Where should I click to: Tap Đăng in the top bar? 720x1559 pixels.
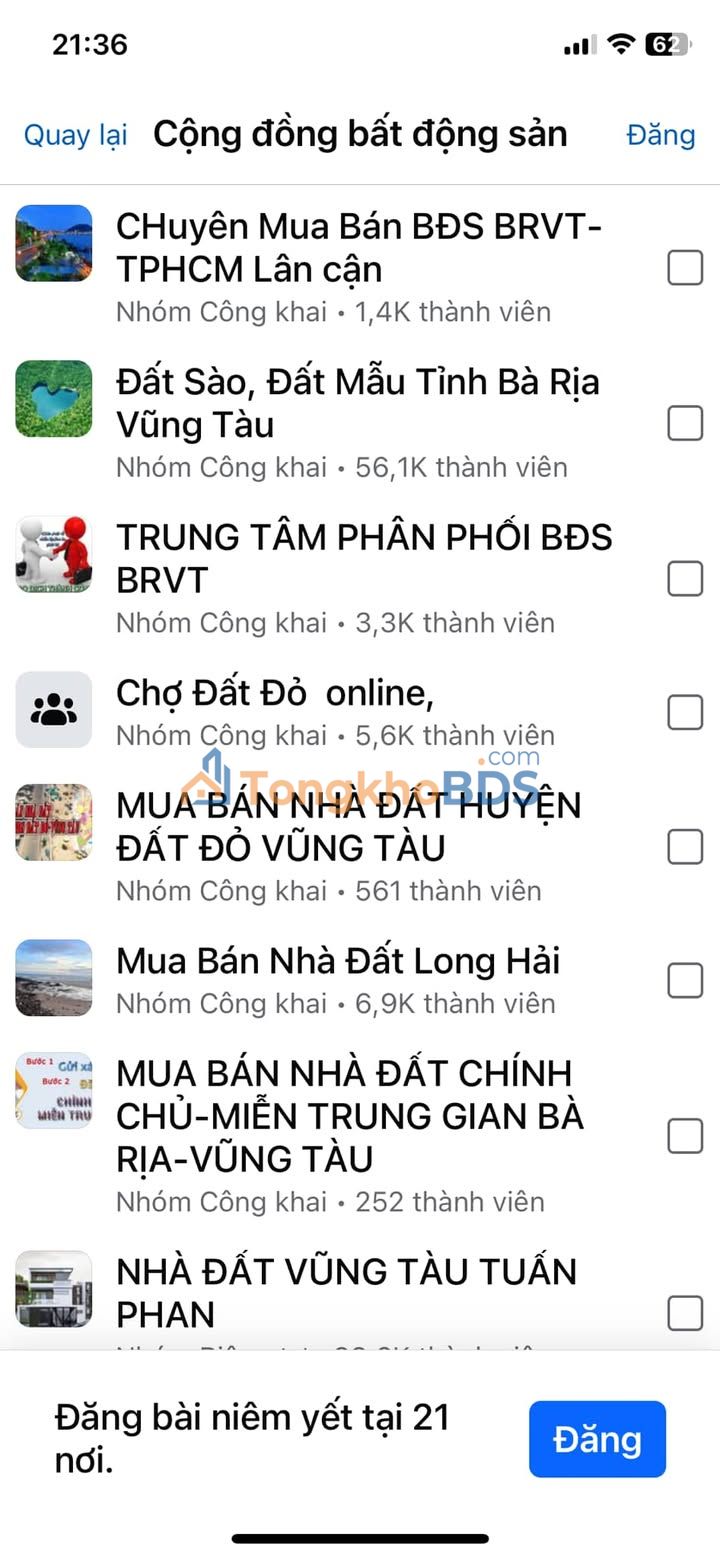[x=660, y=135]
